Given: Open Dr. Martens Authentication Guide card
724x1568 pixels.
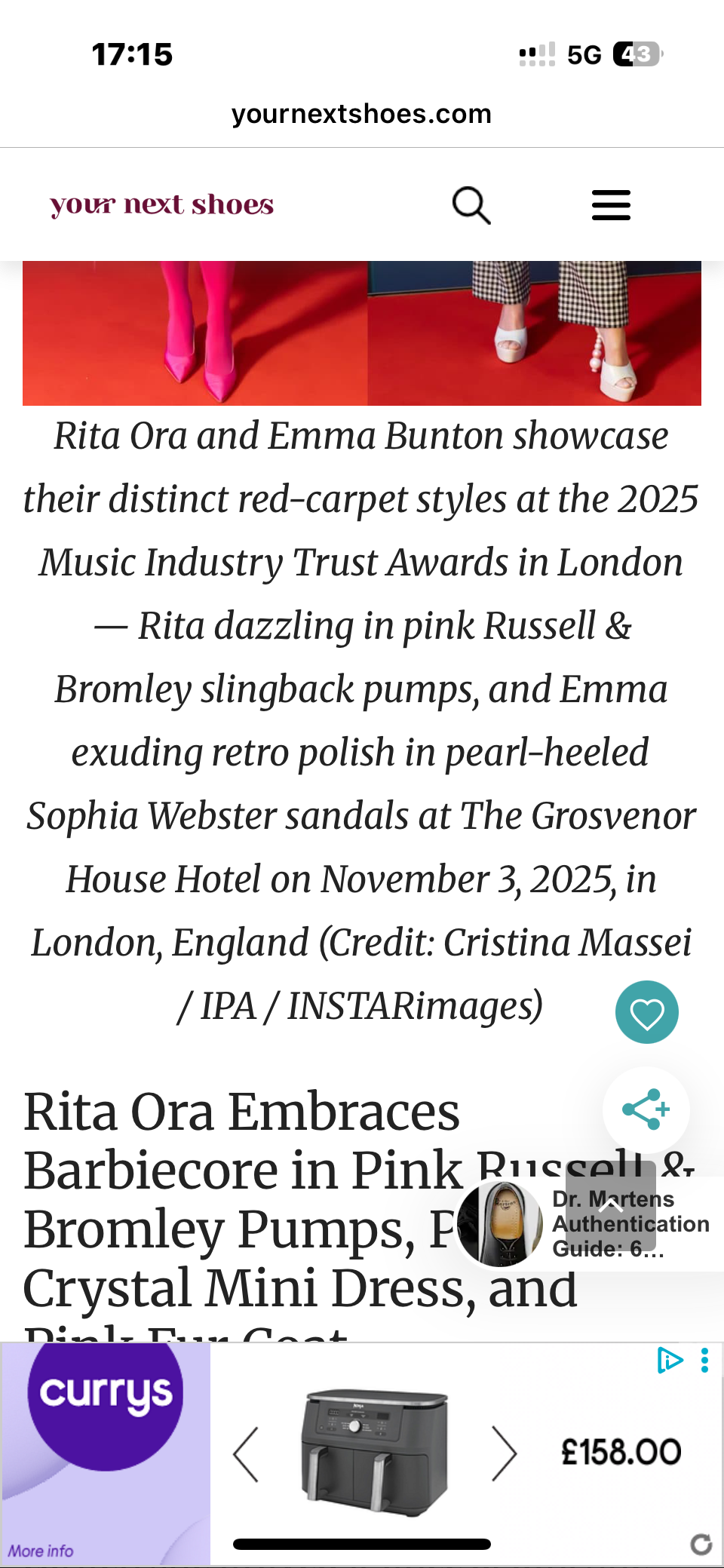Looking at the screenshot, I should click(588, 1223).
